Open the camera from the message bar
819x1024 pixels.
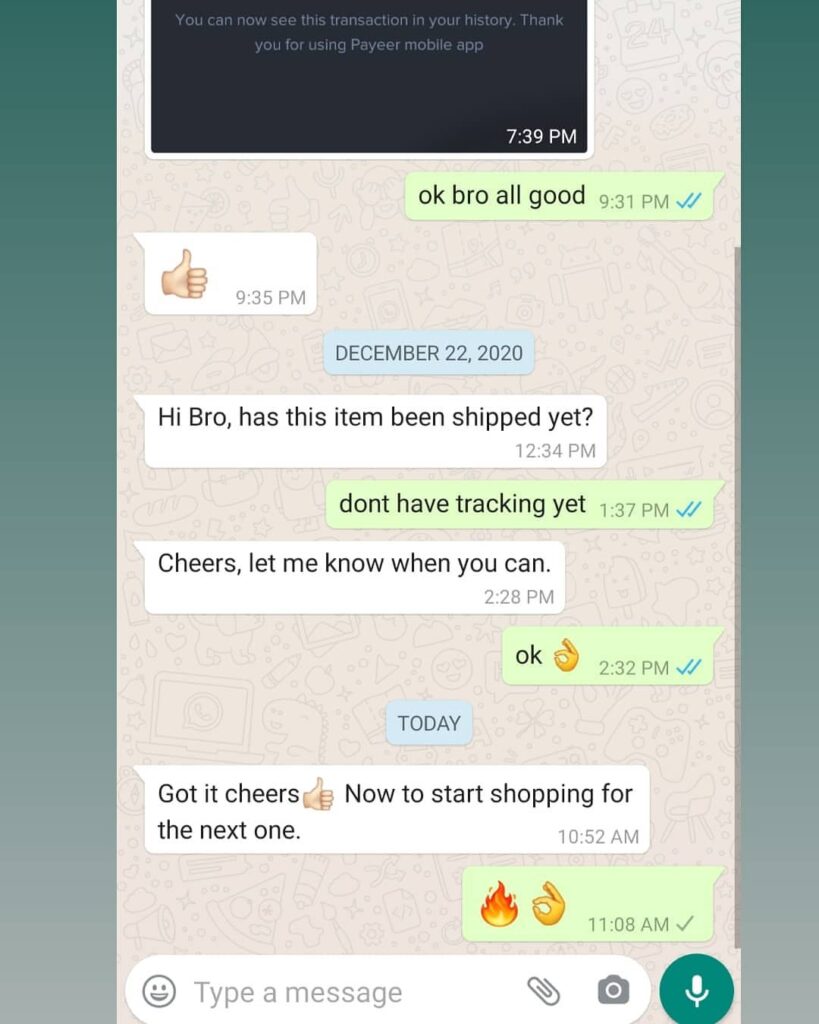tap(613, 991)
